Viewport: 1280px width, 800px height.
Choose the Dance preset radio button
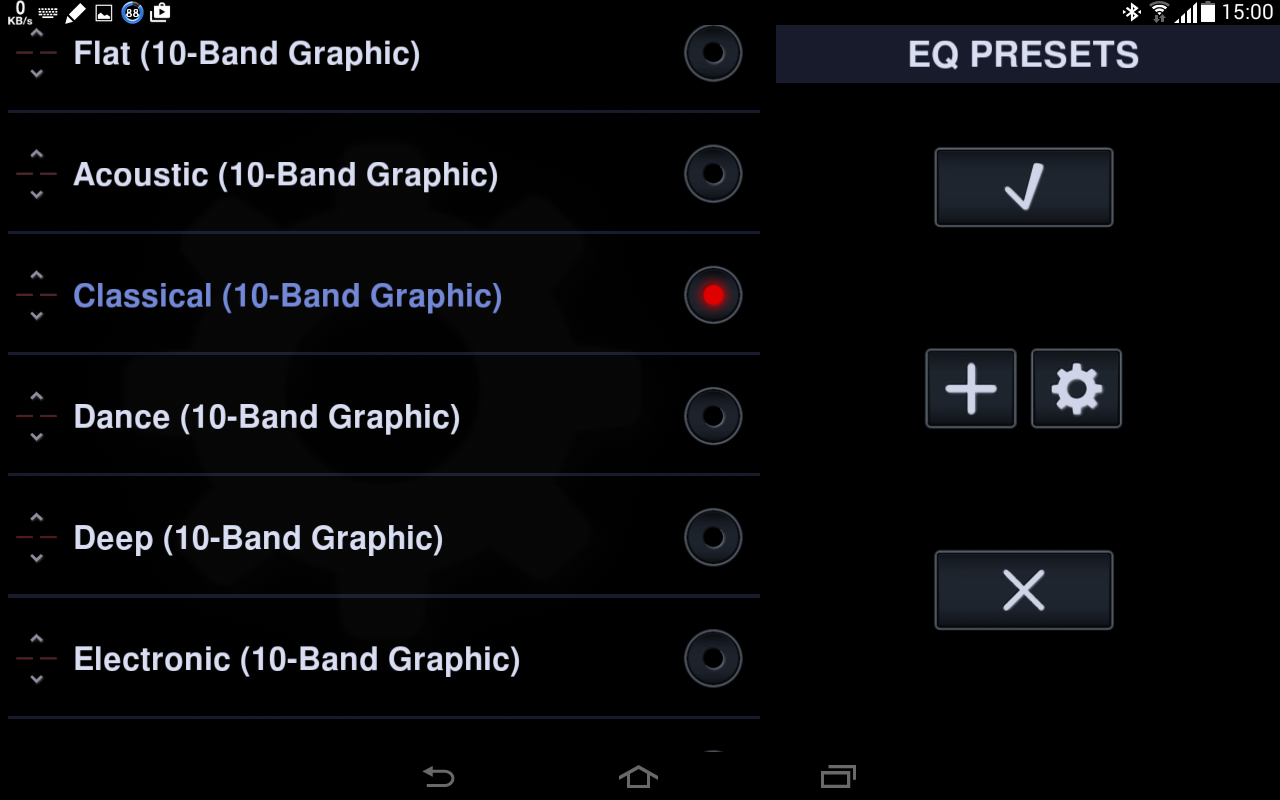click(x=713, y=416)
